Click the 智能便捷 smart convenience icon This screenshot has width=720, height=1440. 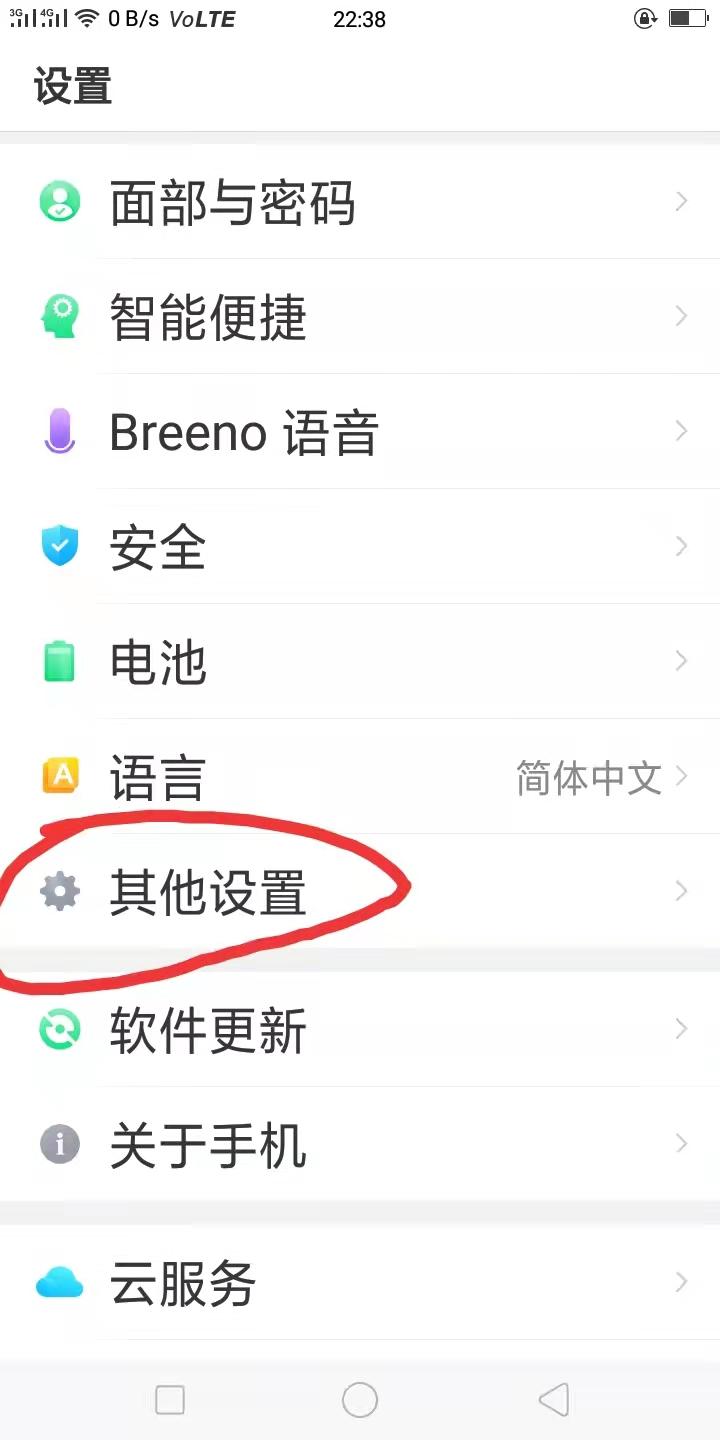[59, 316]
